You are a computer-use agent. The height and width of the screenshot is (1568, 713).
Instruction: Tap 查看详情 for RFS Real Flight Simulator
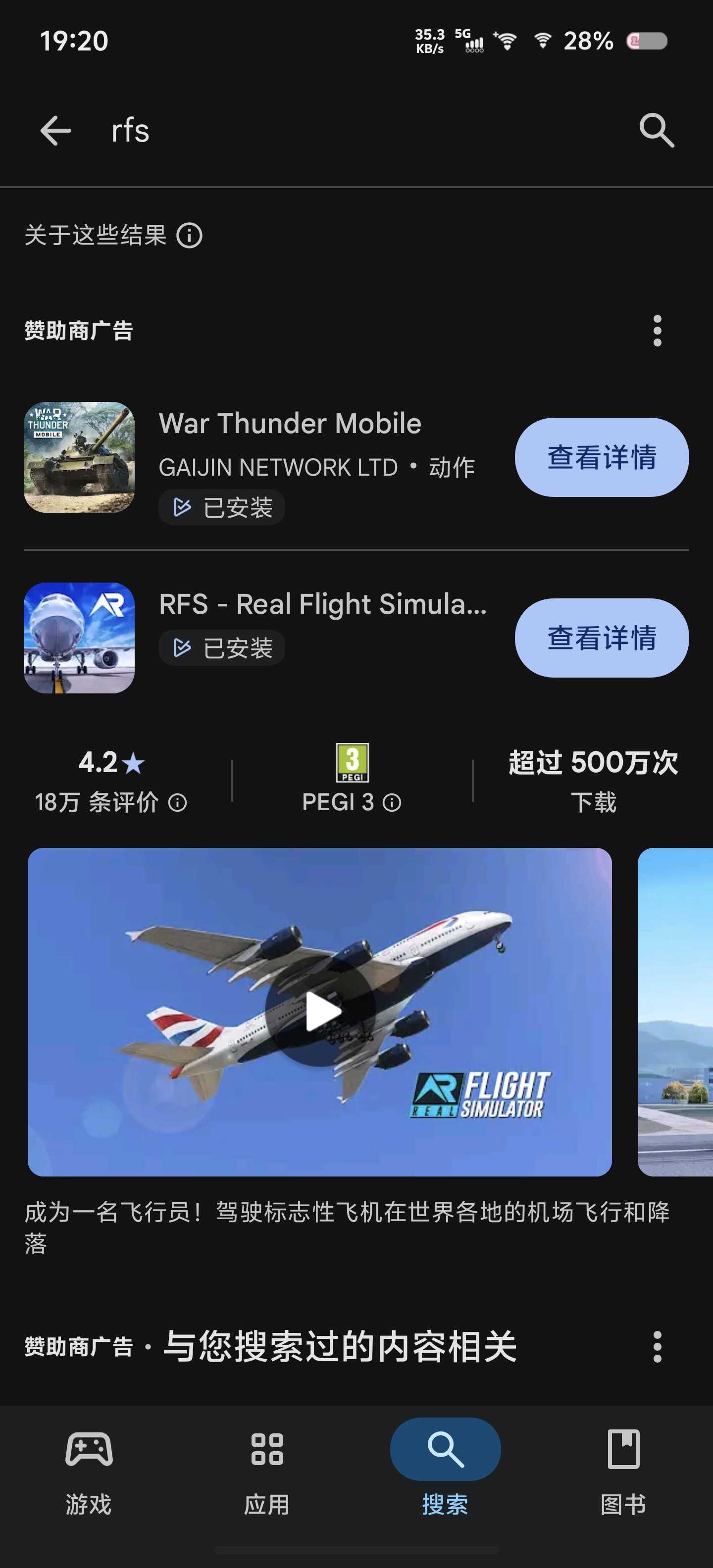[x=602, y=638]
